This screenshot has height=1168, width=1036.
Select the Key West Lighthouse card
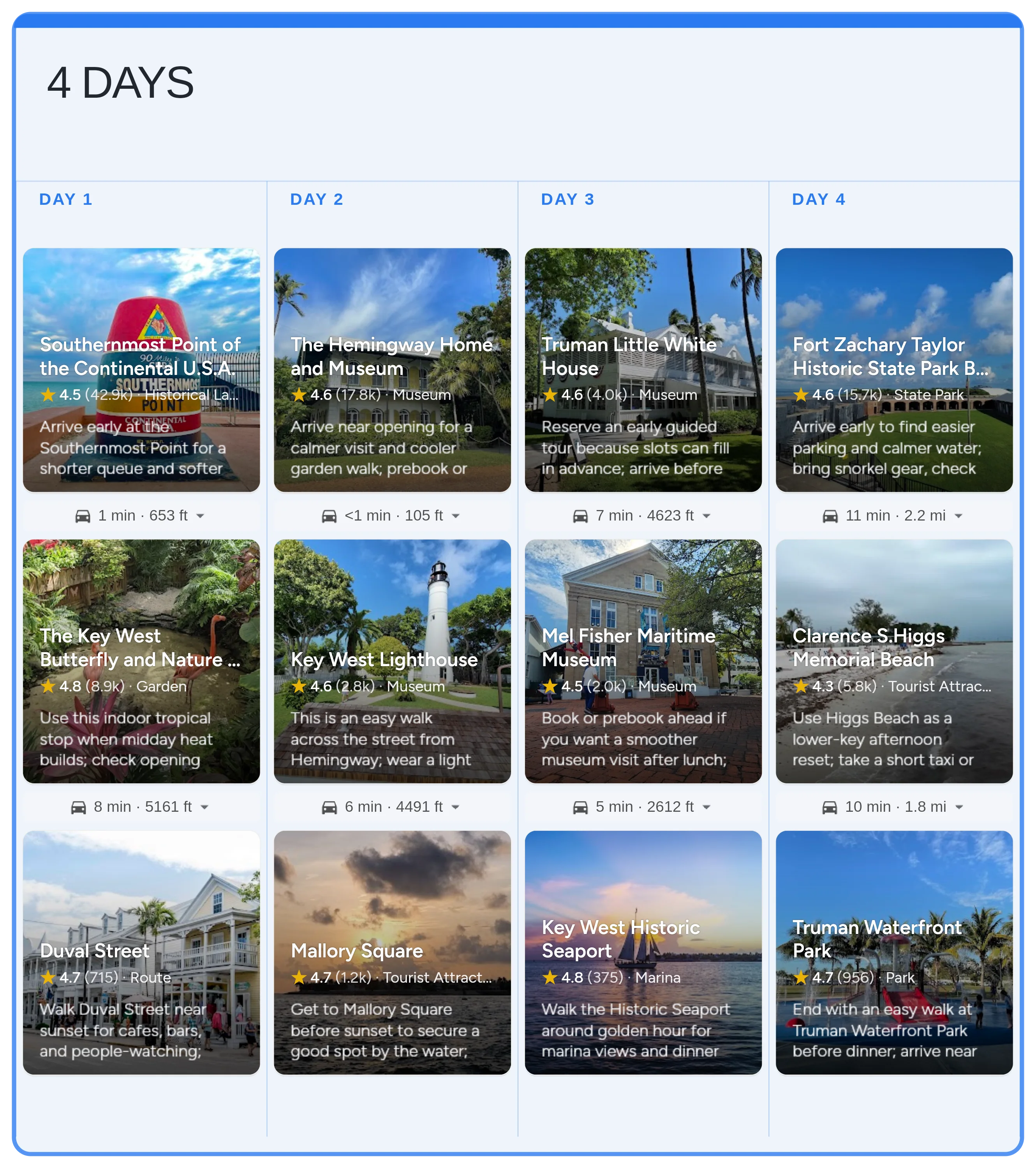[392, 661]
